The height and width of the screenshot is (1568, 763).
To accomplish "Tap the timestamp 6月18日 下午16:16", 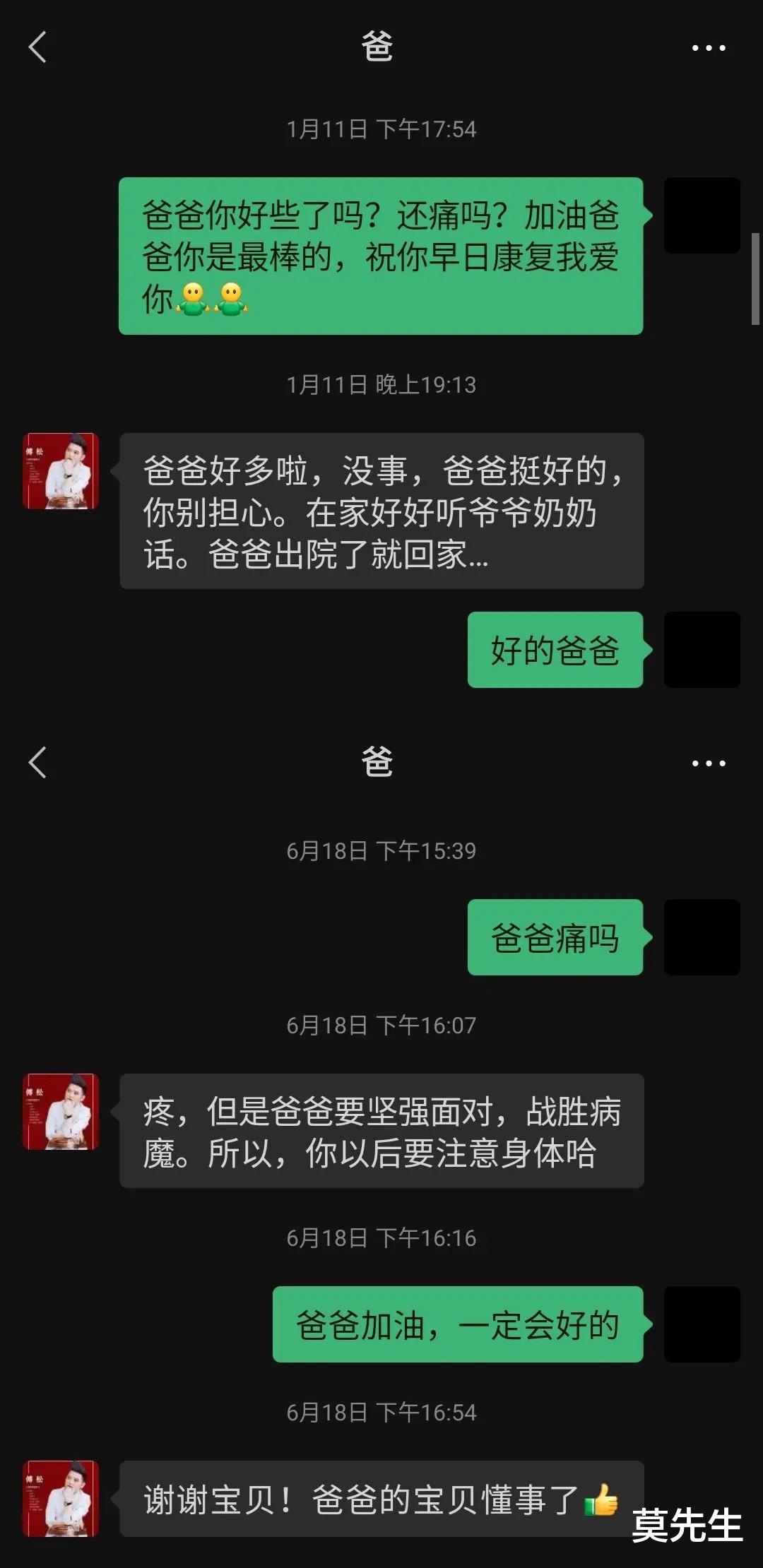I will coord(381,1239).
